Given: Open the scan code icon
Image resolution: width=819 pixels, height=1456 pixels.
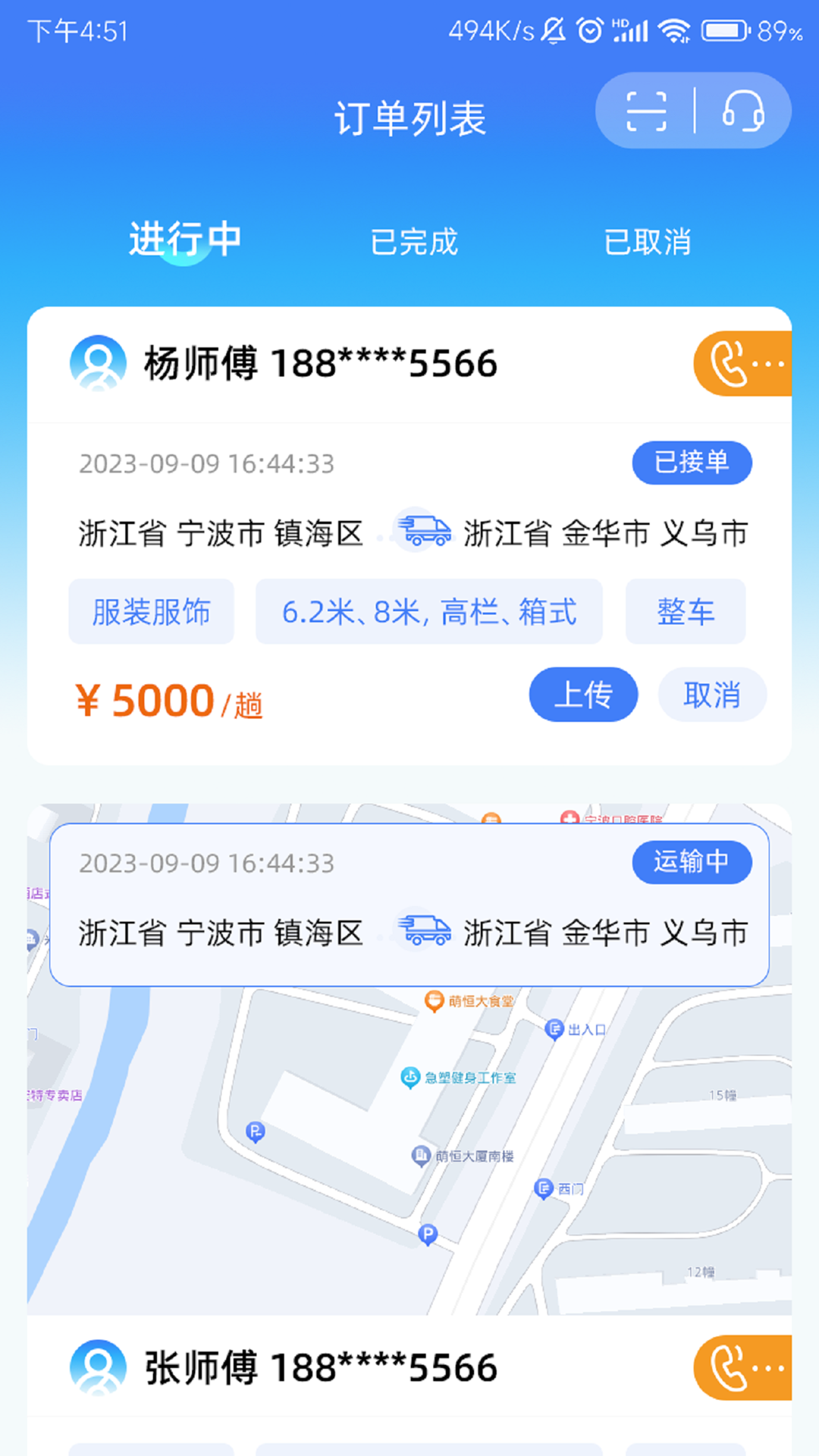Looking at the screenshot, I should [x=646, y=111].
